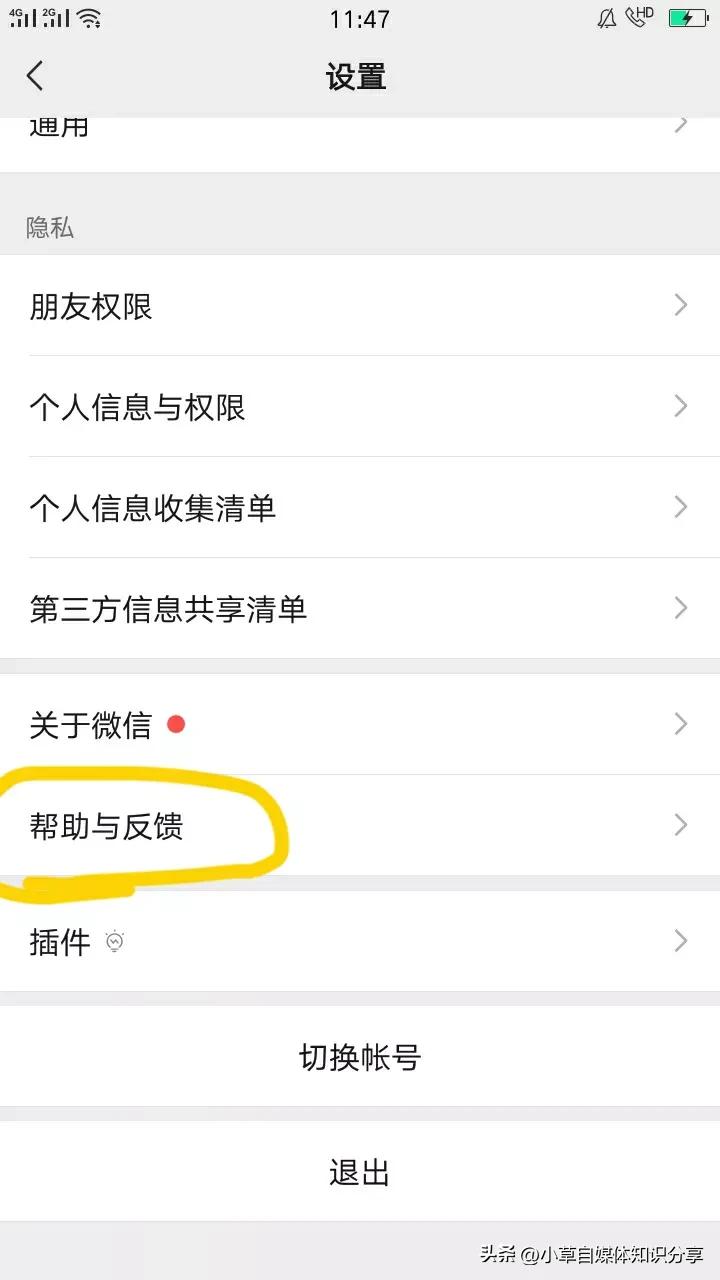Viewport: 720px width, 1280px height.
Task: Tap 切换帐号 to switch accounts
Action: (x=360, y=1057)
